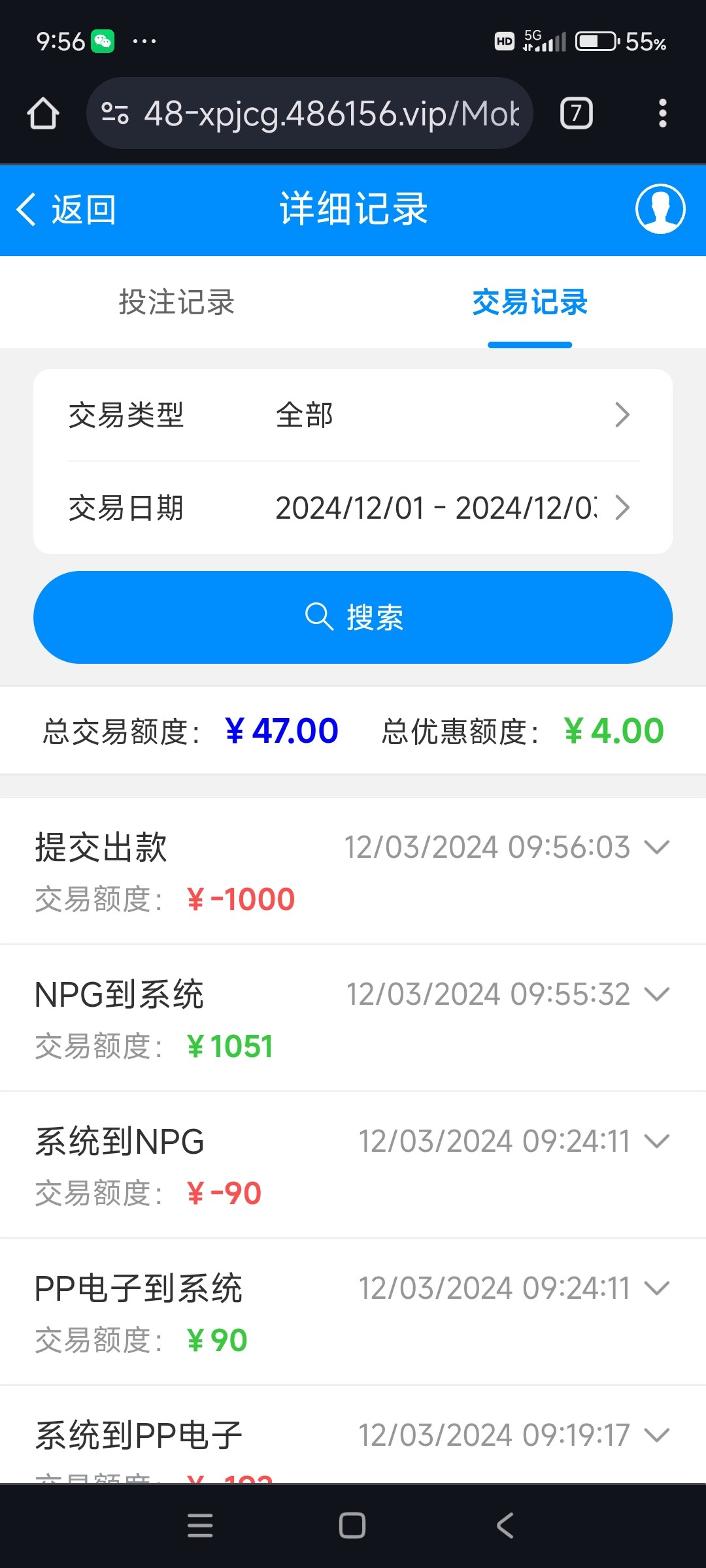Expand the NPG到系统 transaction record
This screenshot has width=706, height=1568.
[x=656, y=994]
